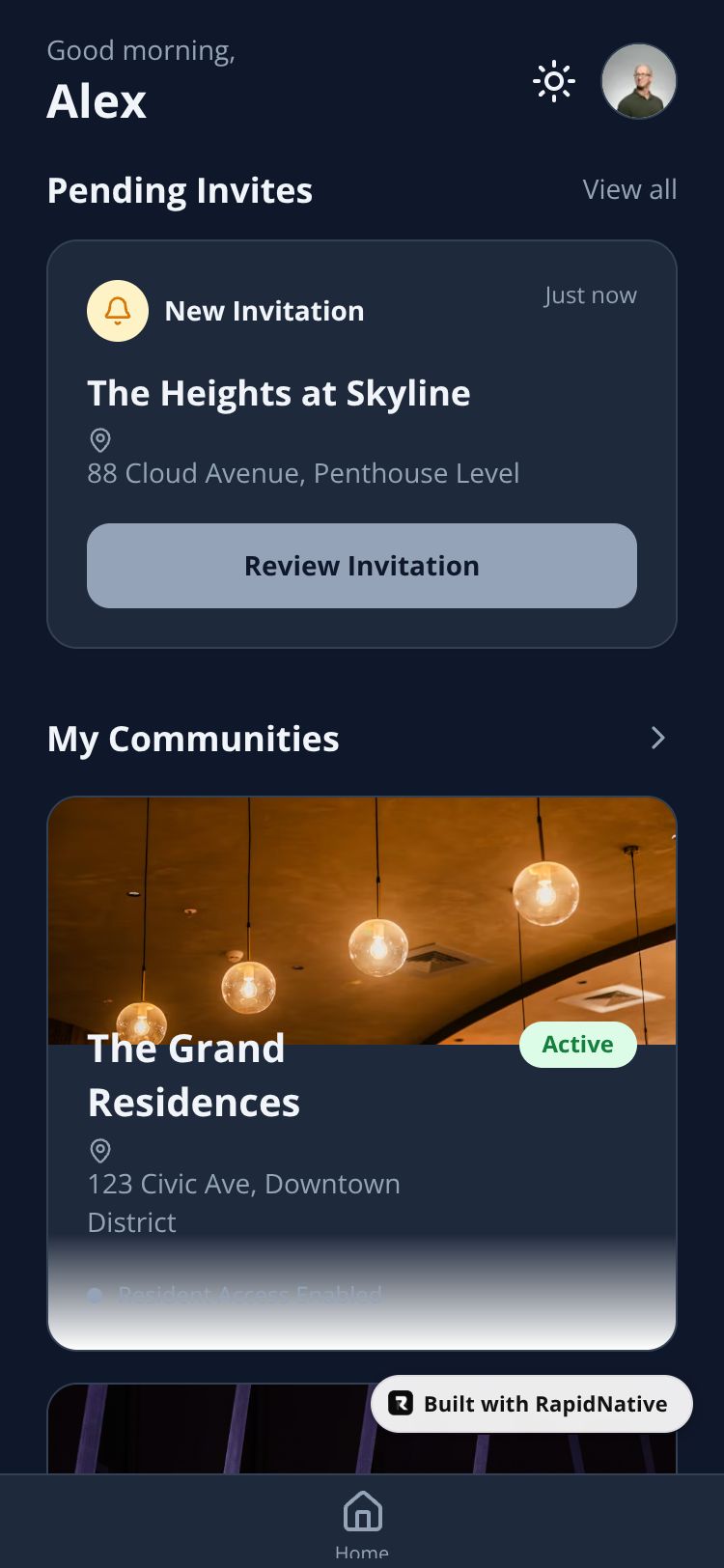Toggle the light theme sun icon

554,82
